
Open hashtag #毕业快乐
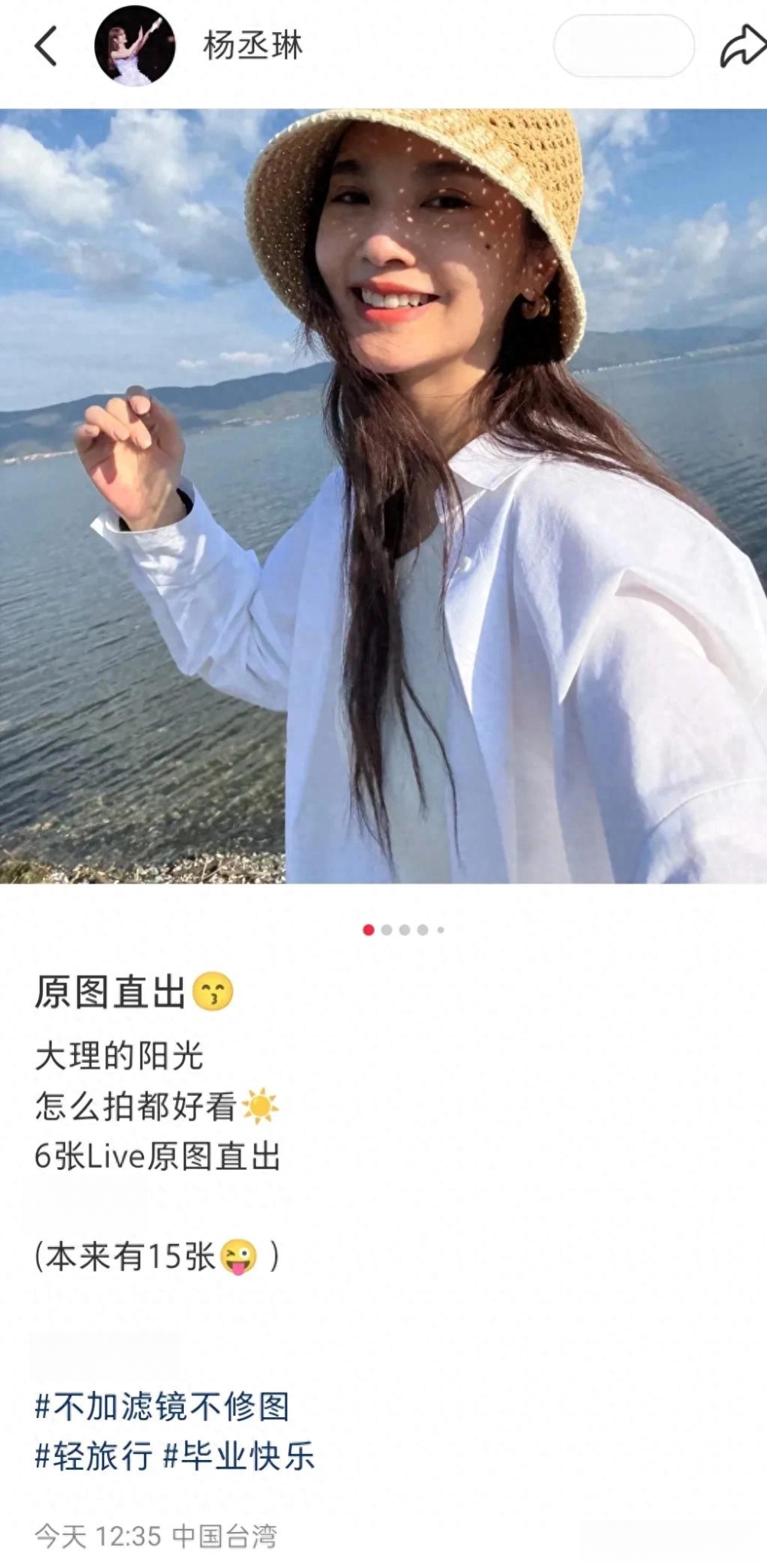(x=239, y=1456)
